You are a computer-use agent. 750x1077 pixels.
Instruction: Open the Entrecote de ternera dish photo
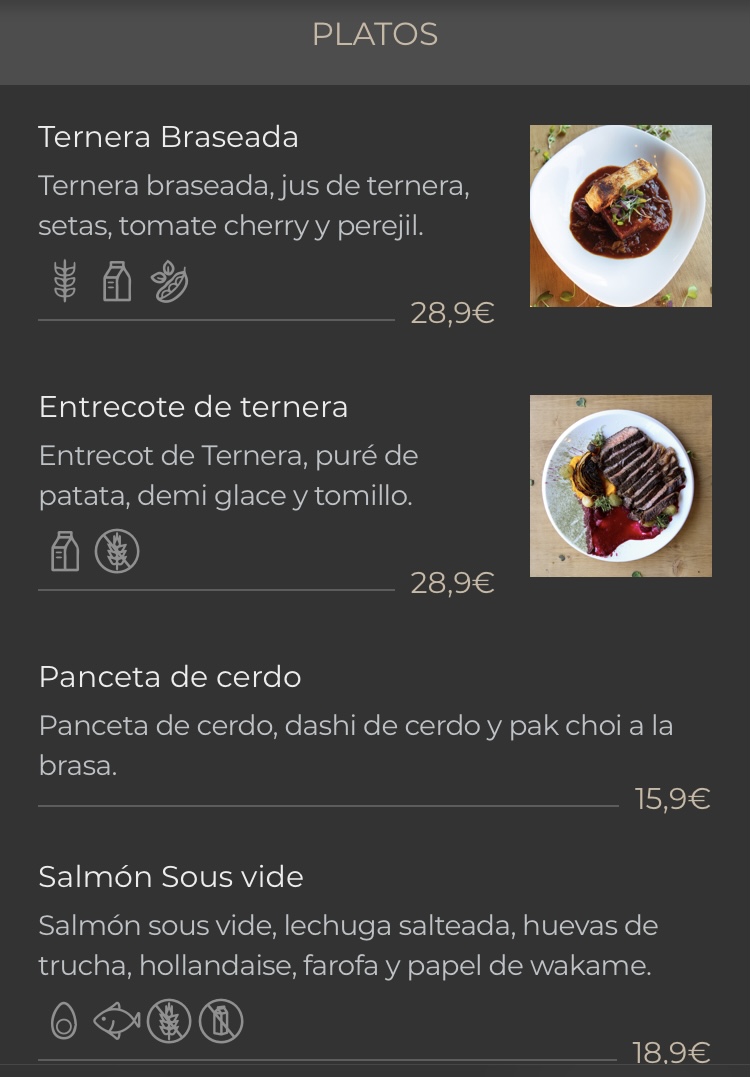pos(620,486)
